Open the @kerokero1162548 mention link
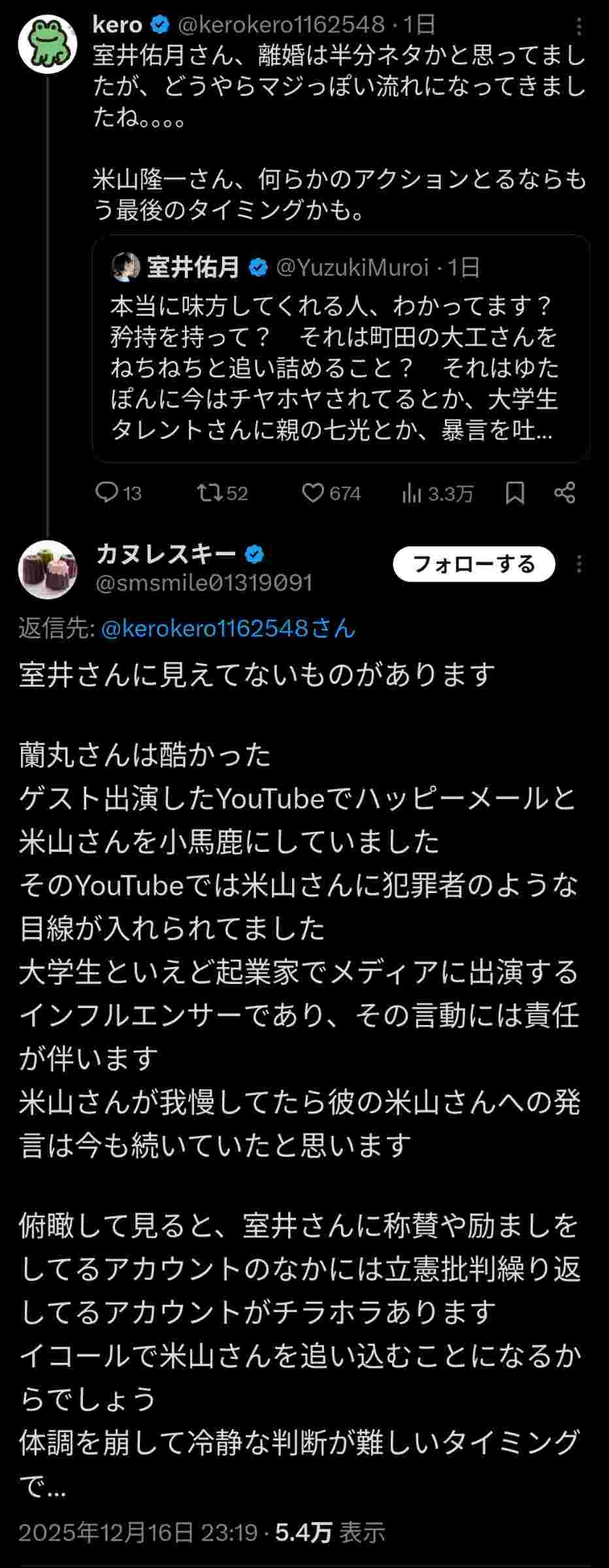The image size is (609, 1568). tap(228, 629)
